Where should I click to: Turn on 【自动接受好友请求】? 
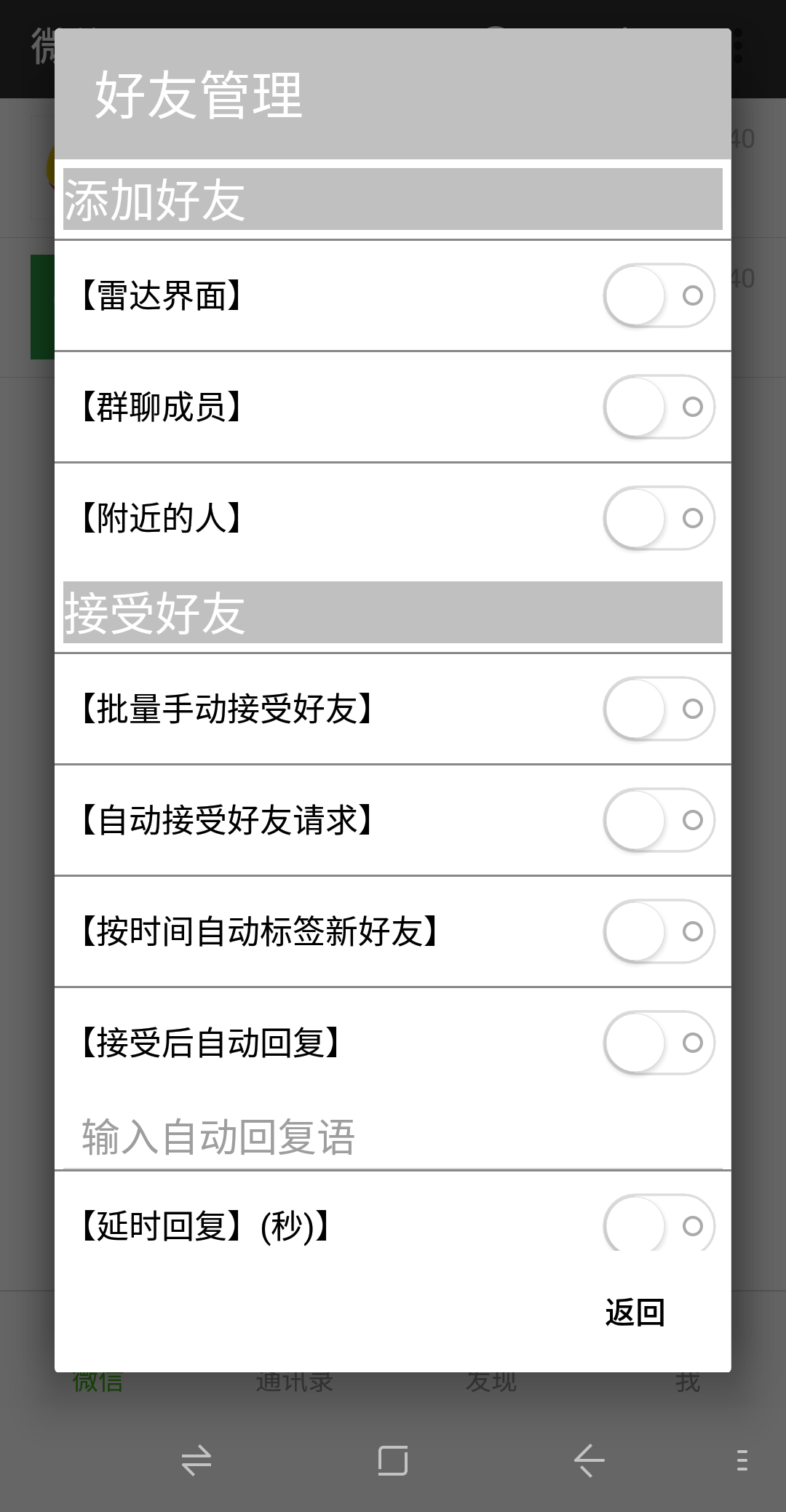point(657,820)
